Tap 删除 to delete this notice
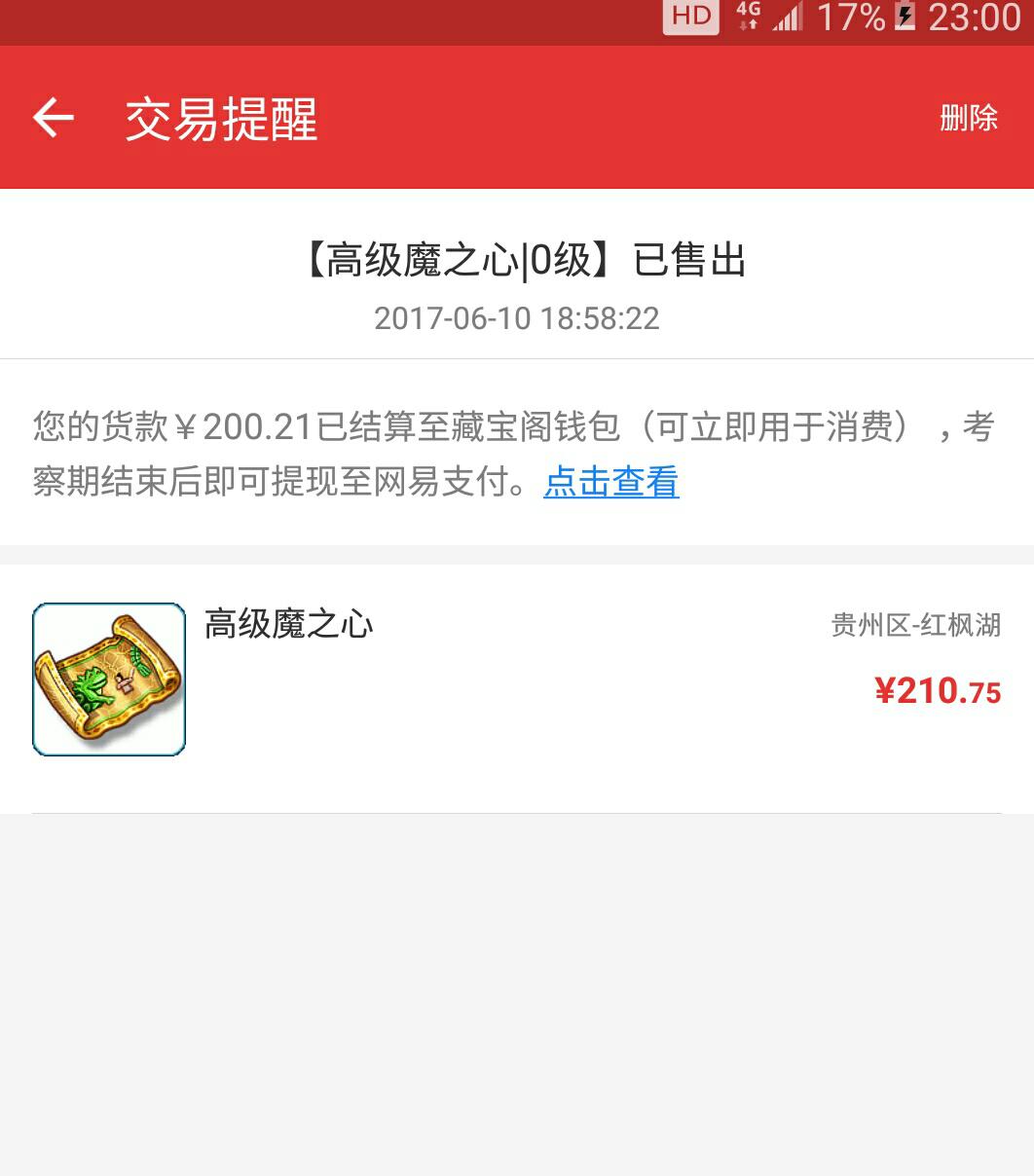This screenshot has width=1034, height=1176. click(x=969, y=118)
